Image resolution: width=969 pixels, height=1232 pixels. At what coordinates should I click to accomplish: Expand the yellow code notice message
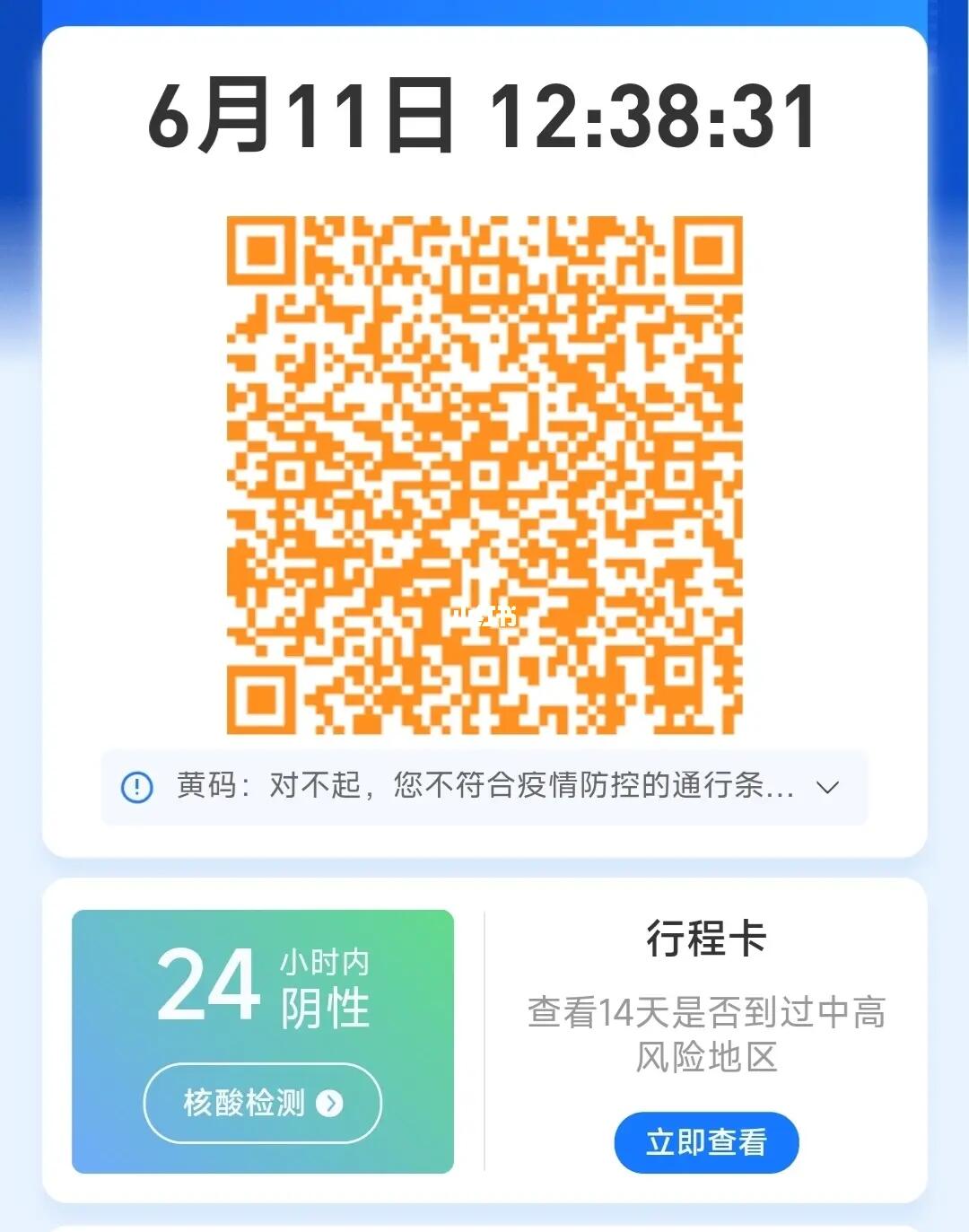tap(826, 787)
